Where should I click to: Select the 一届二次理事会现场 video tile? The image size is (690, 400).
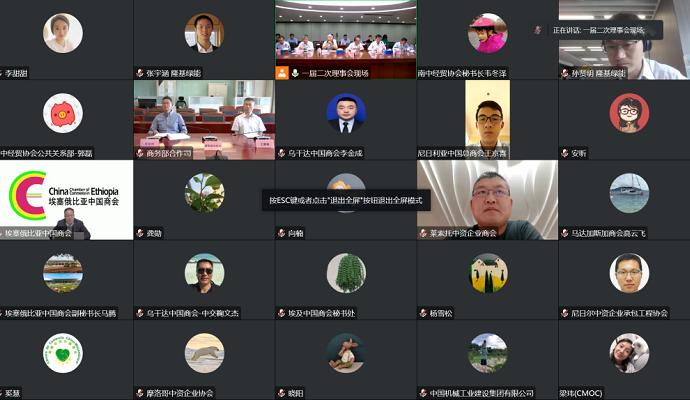[x=345, y=38]
